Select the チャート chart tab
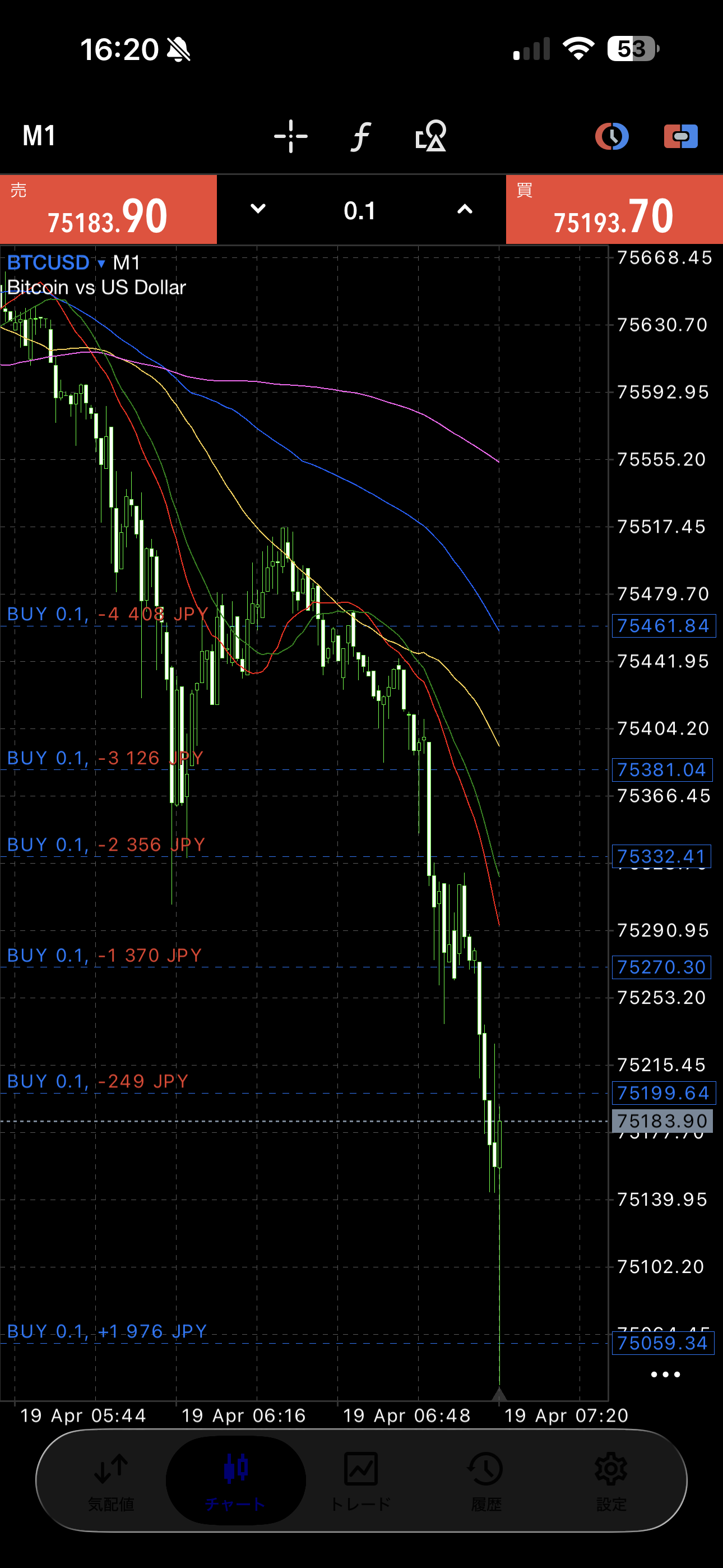The image size is (723, 1568). (235, 1481)
